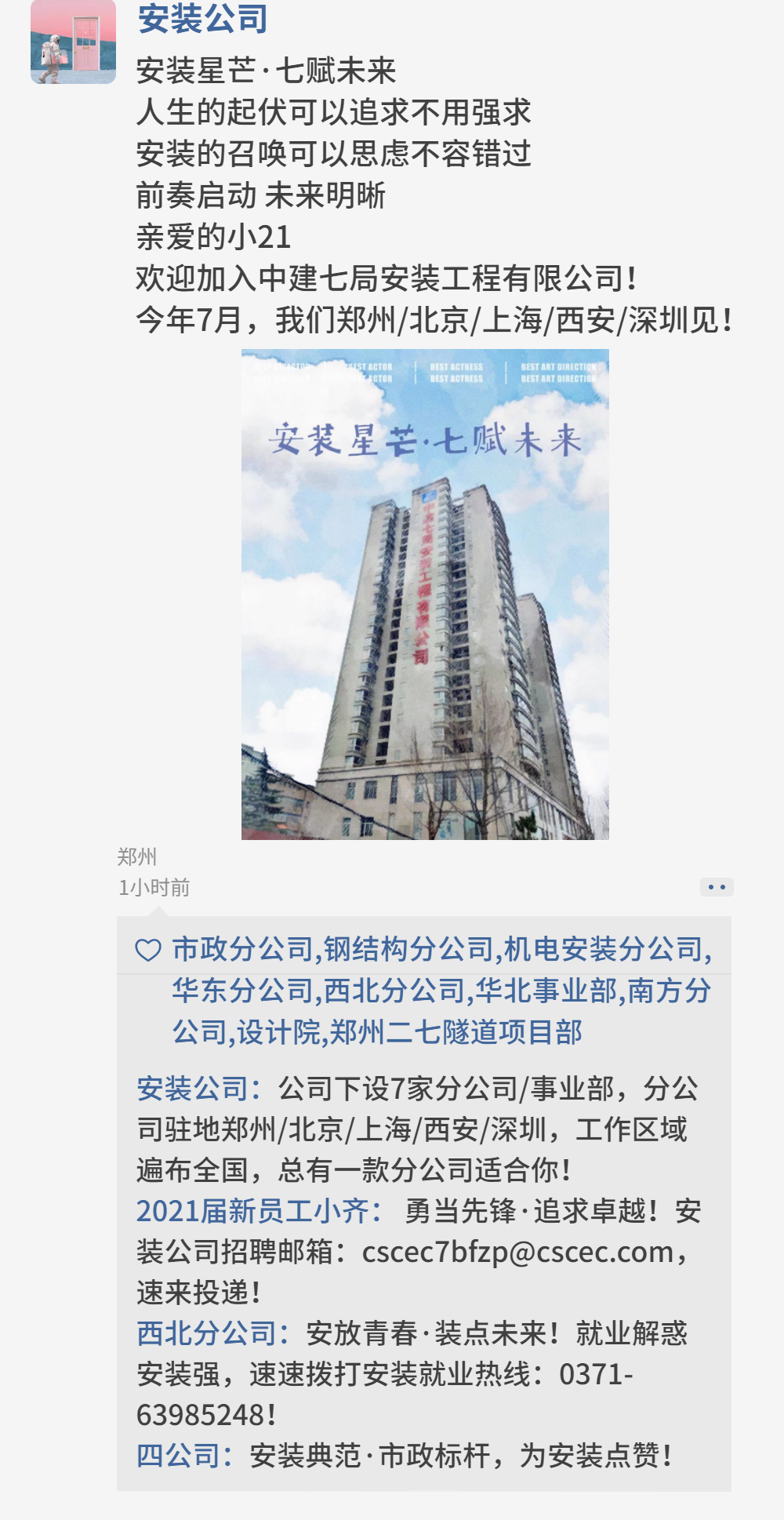Image resolution: width=784 pixels, height=1520 pixels.
Task: Open liker 郑州二七隧道项目部's profile
Action: coord(456,1032)
